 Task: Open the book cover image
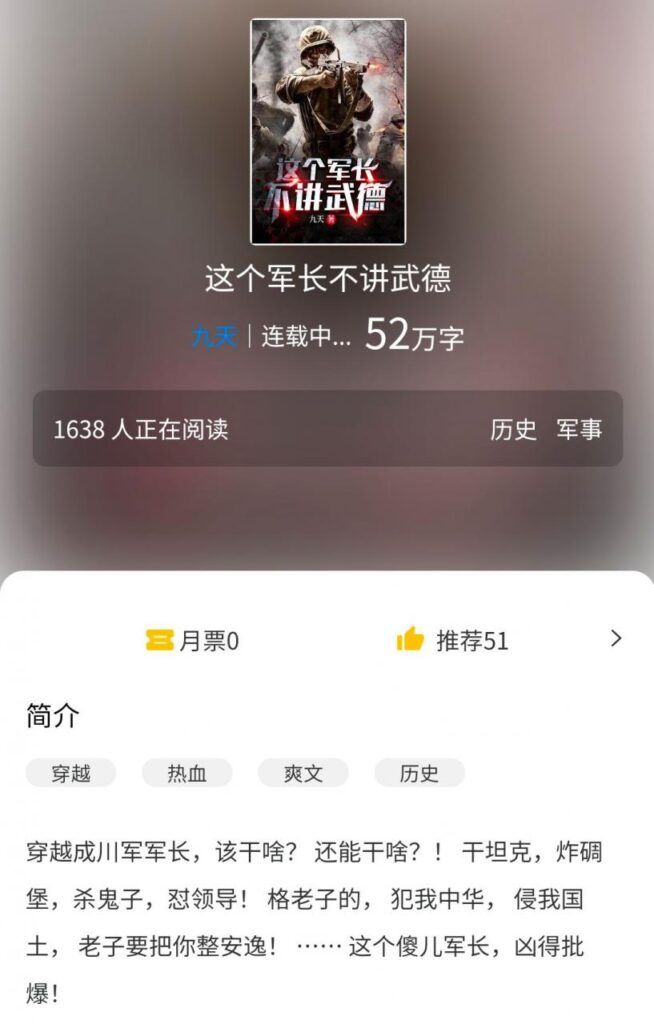(327, 131)
